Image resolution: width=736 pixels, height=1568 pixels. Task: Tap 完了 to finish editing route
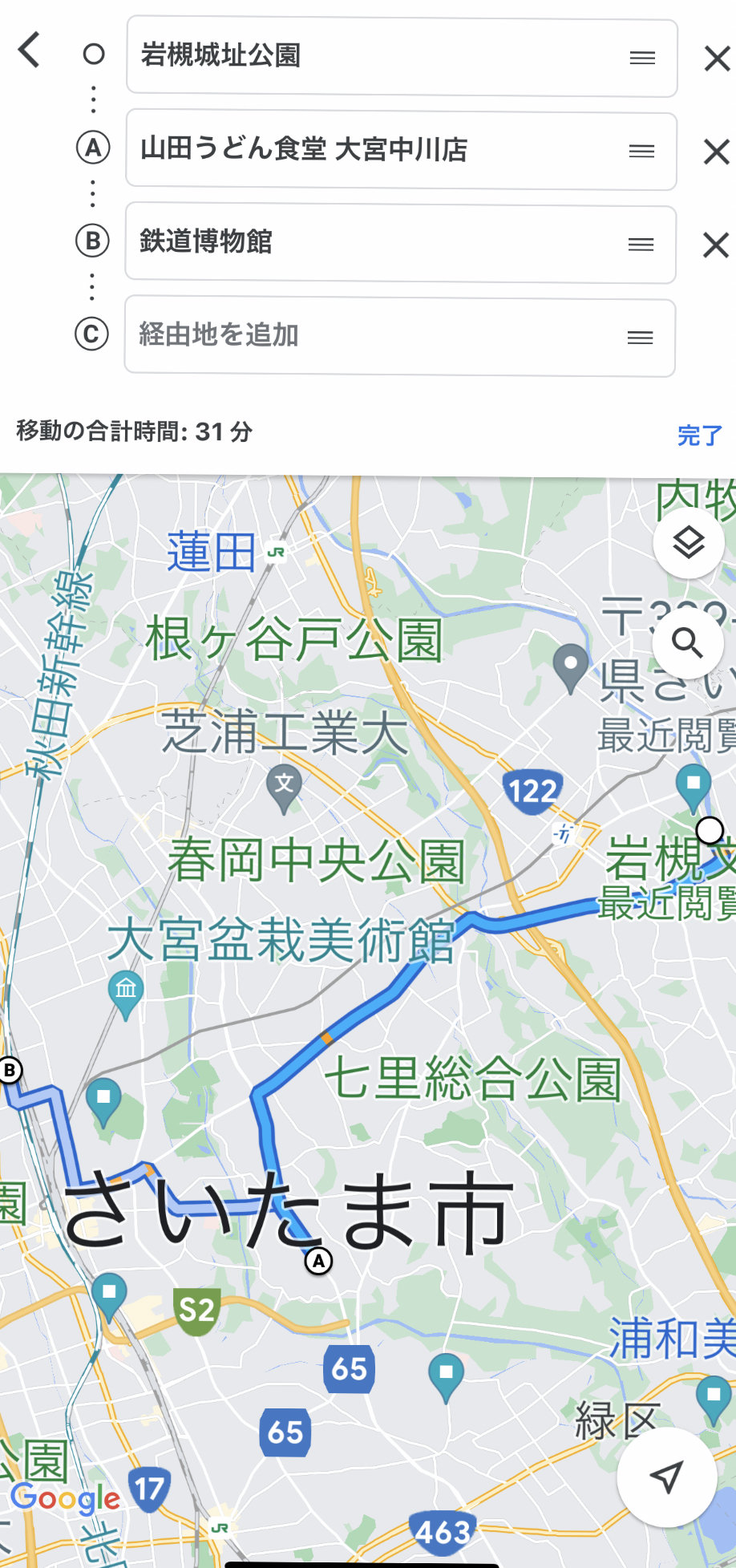(x=699, y=436)
